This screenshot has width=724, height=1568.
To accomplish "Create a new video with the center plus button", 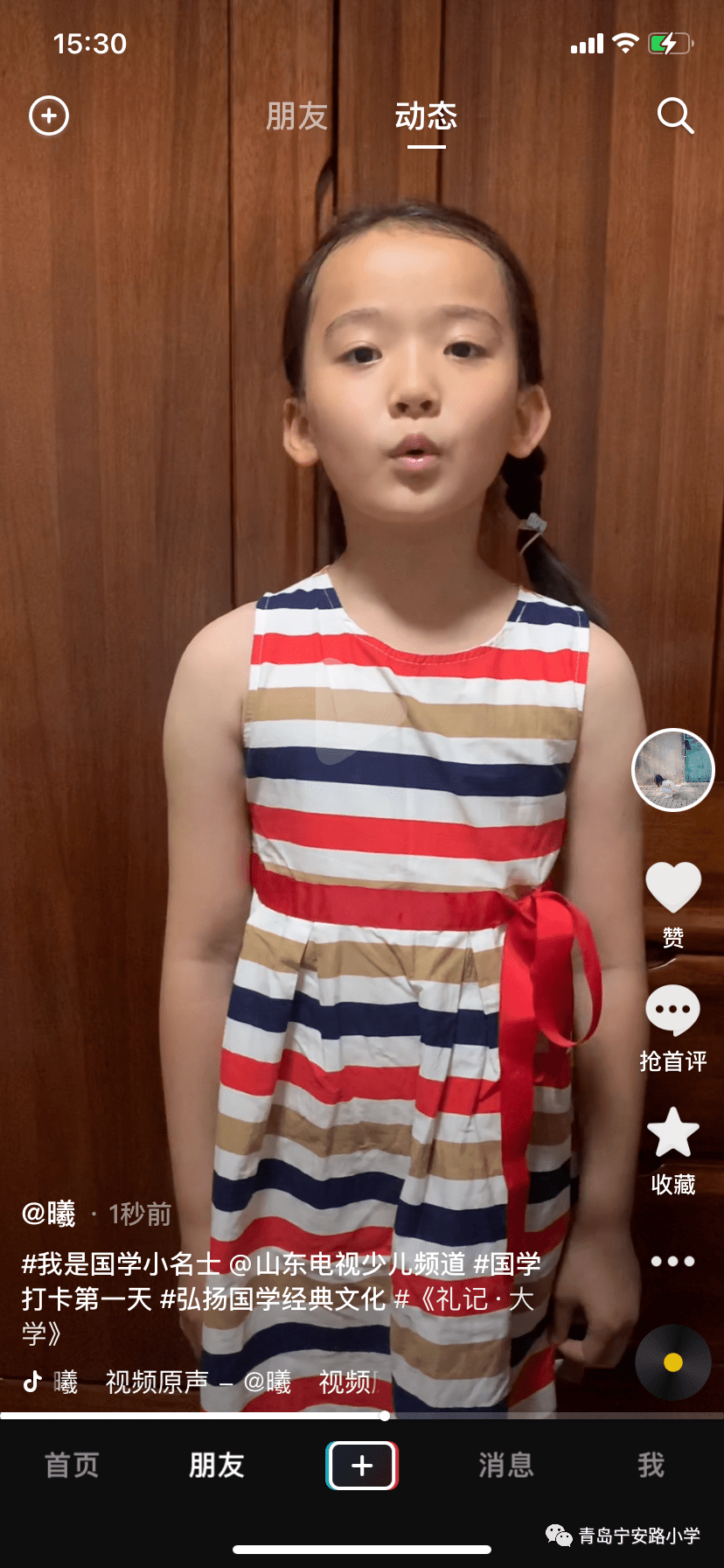I will click(x=362, y=1465).
